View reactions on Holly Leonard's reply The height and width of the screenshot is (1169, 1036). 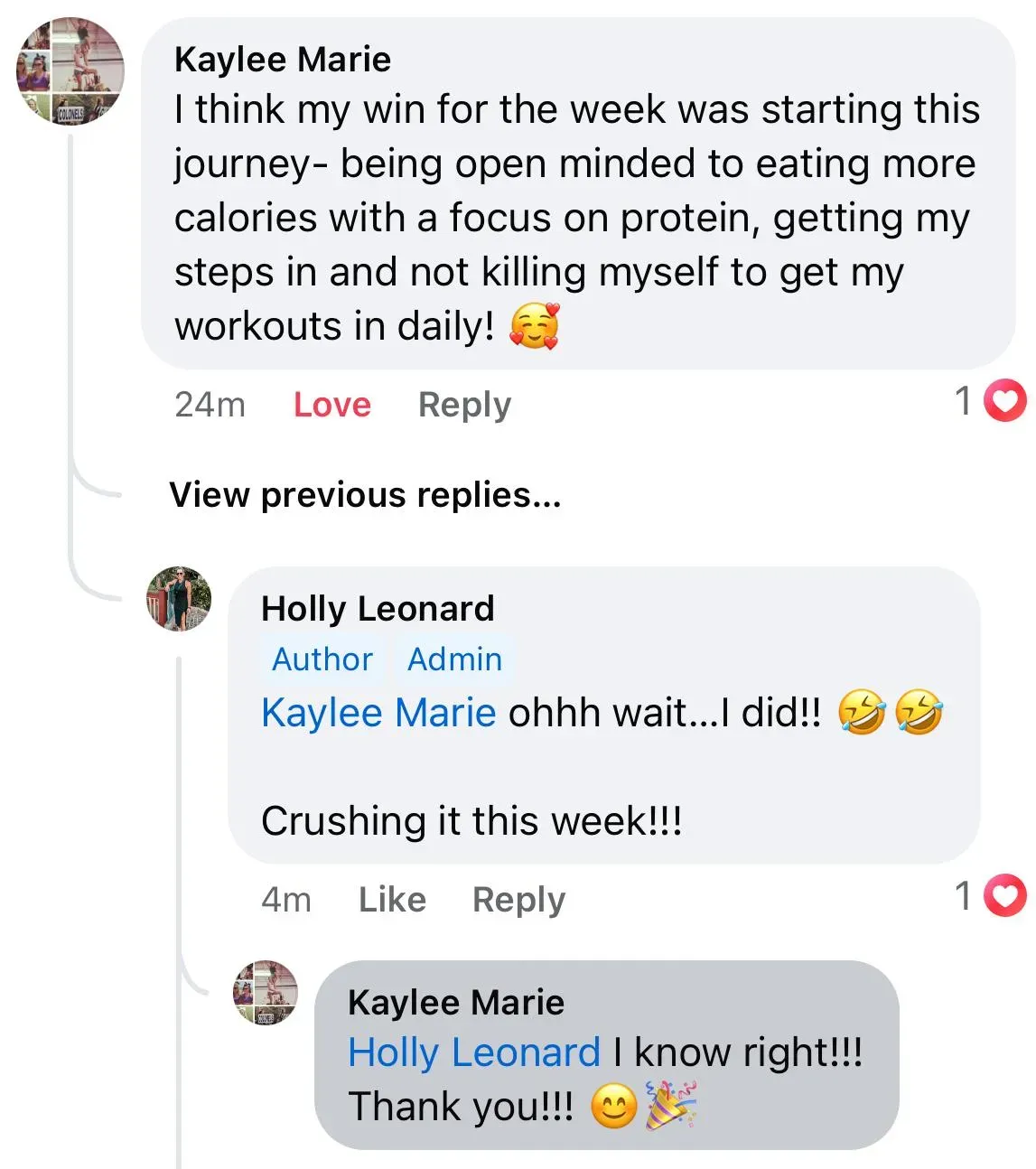[991, 895]
